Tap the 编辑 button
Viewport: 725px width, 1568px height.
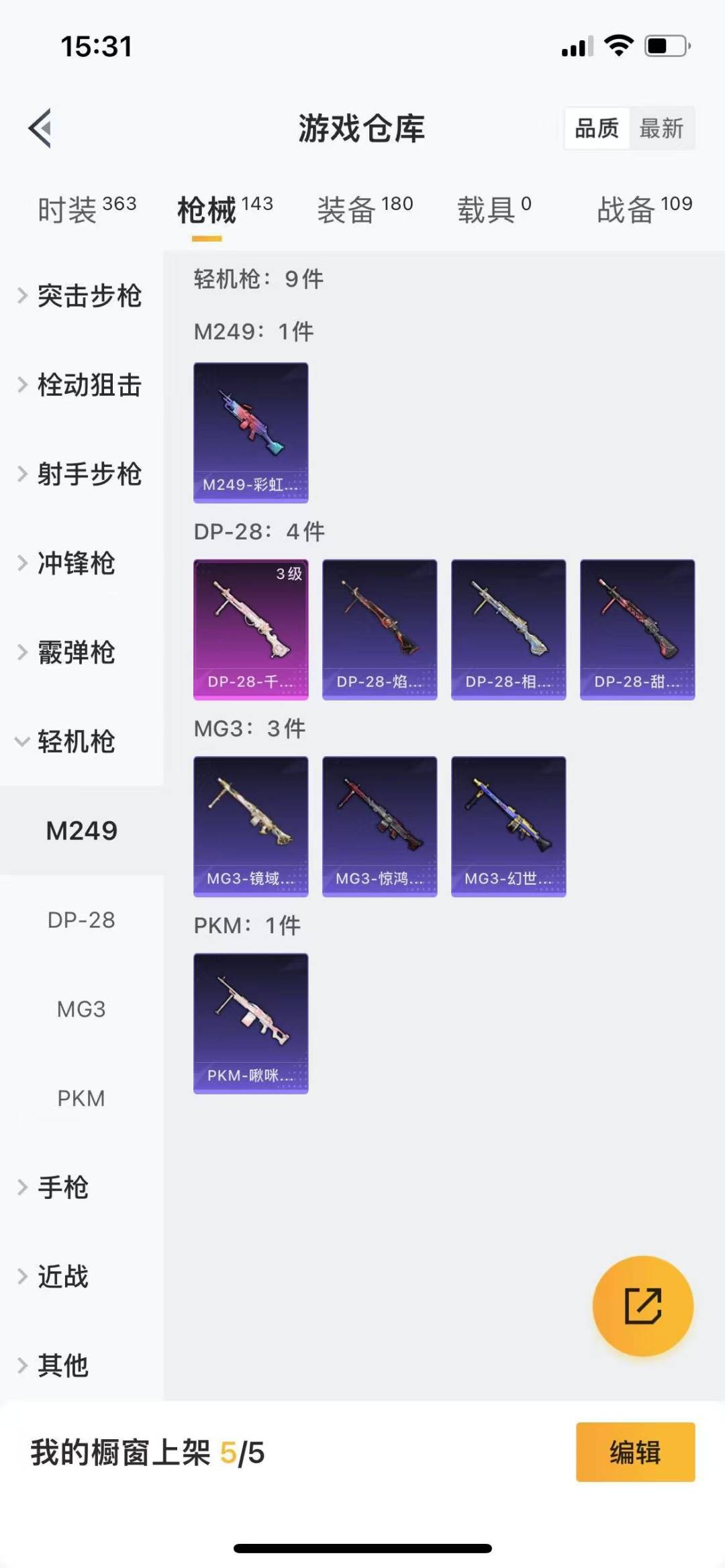[x=635, y=1452]
